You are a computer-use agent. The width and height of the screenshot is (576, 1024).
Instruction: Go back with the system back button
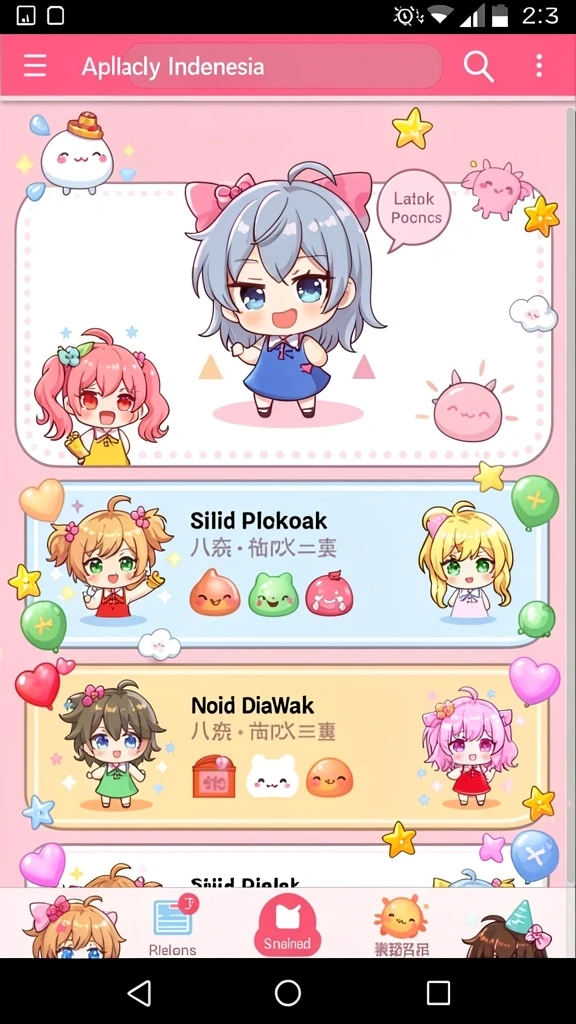[139, 993]
